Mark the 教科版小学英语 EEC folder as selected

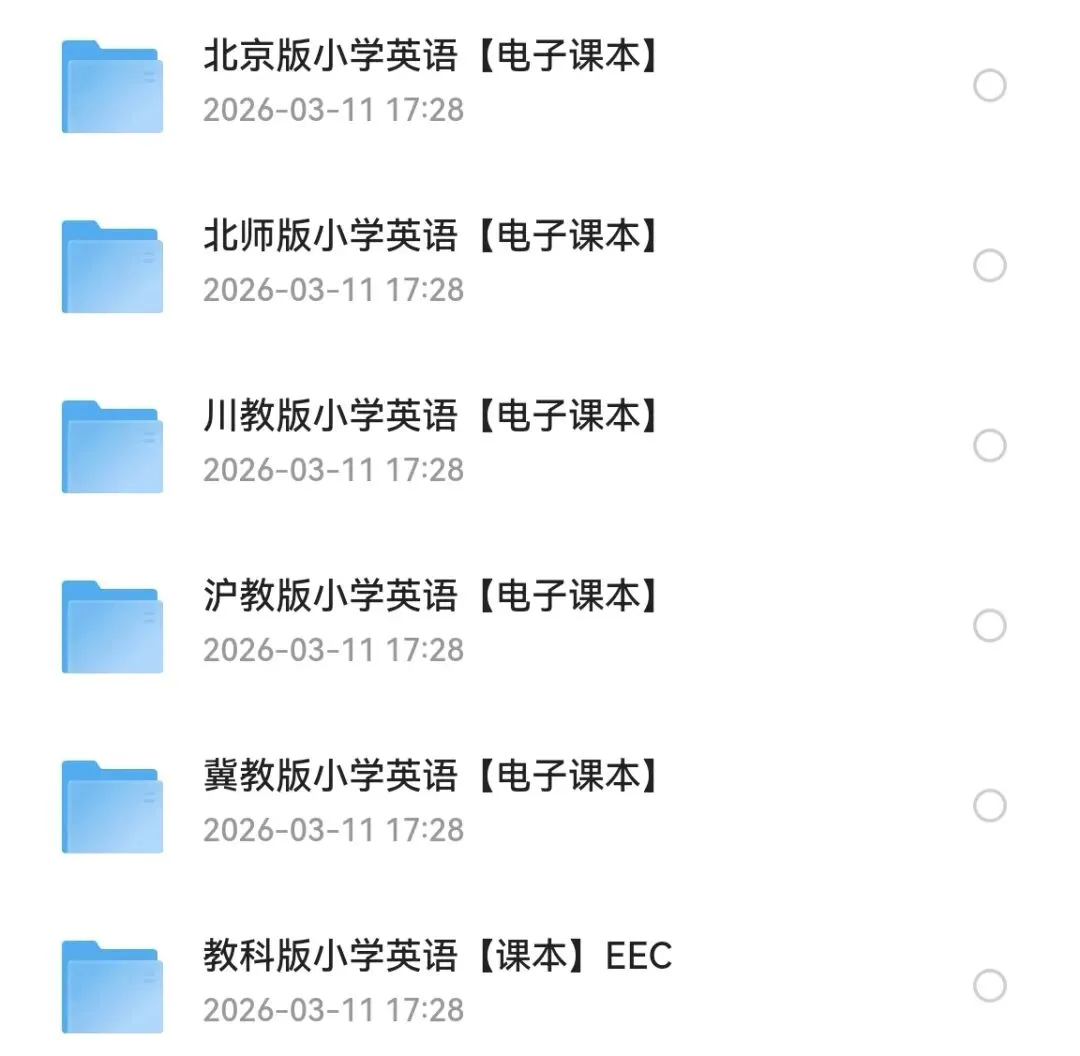pos(990,986)
